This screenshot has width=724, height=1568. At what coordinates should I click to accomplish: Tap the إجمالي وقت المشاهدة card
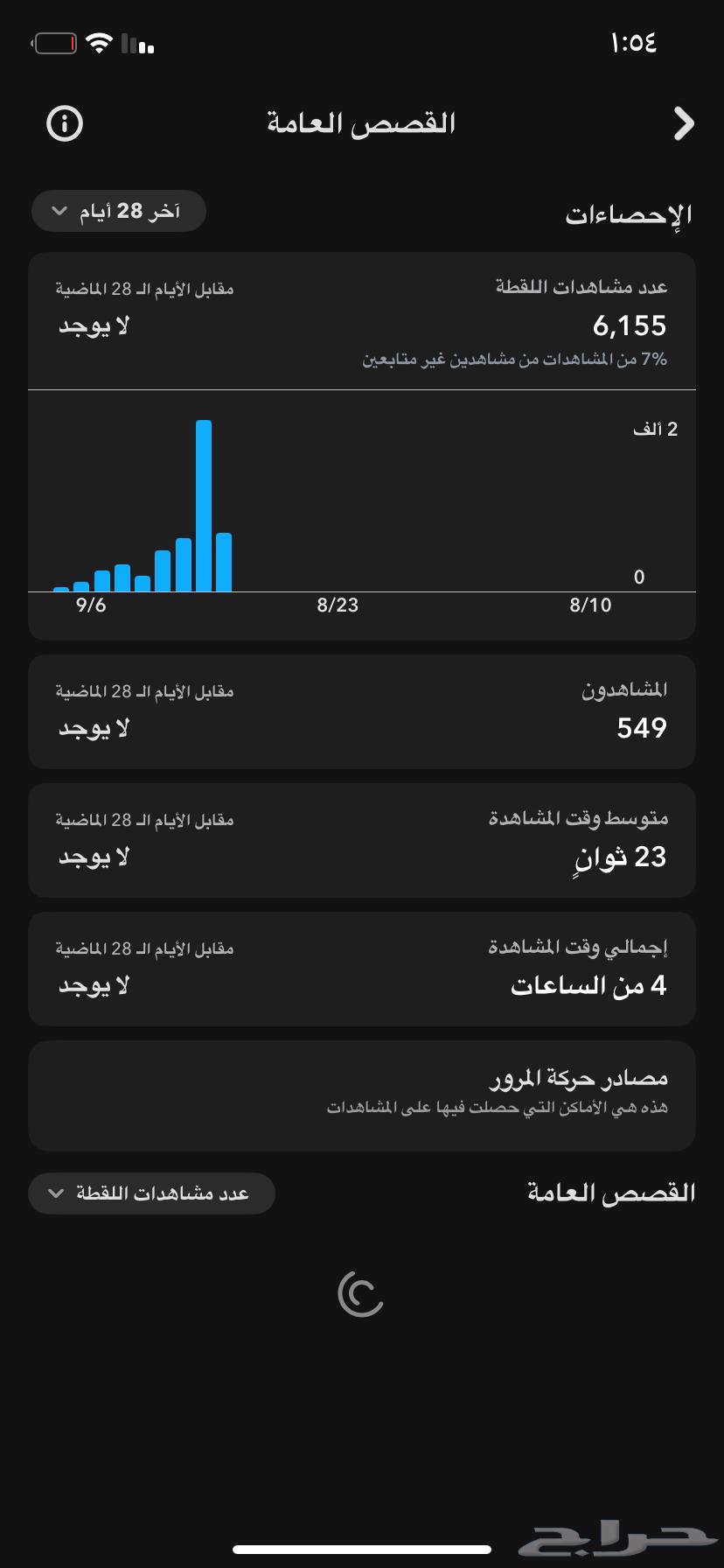pyautogui.click(x=361, y=968)
